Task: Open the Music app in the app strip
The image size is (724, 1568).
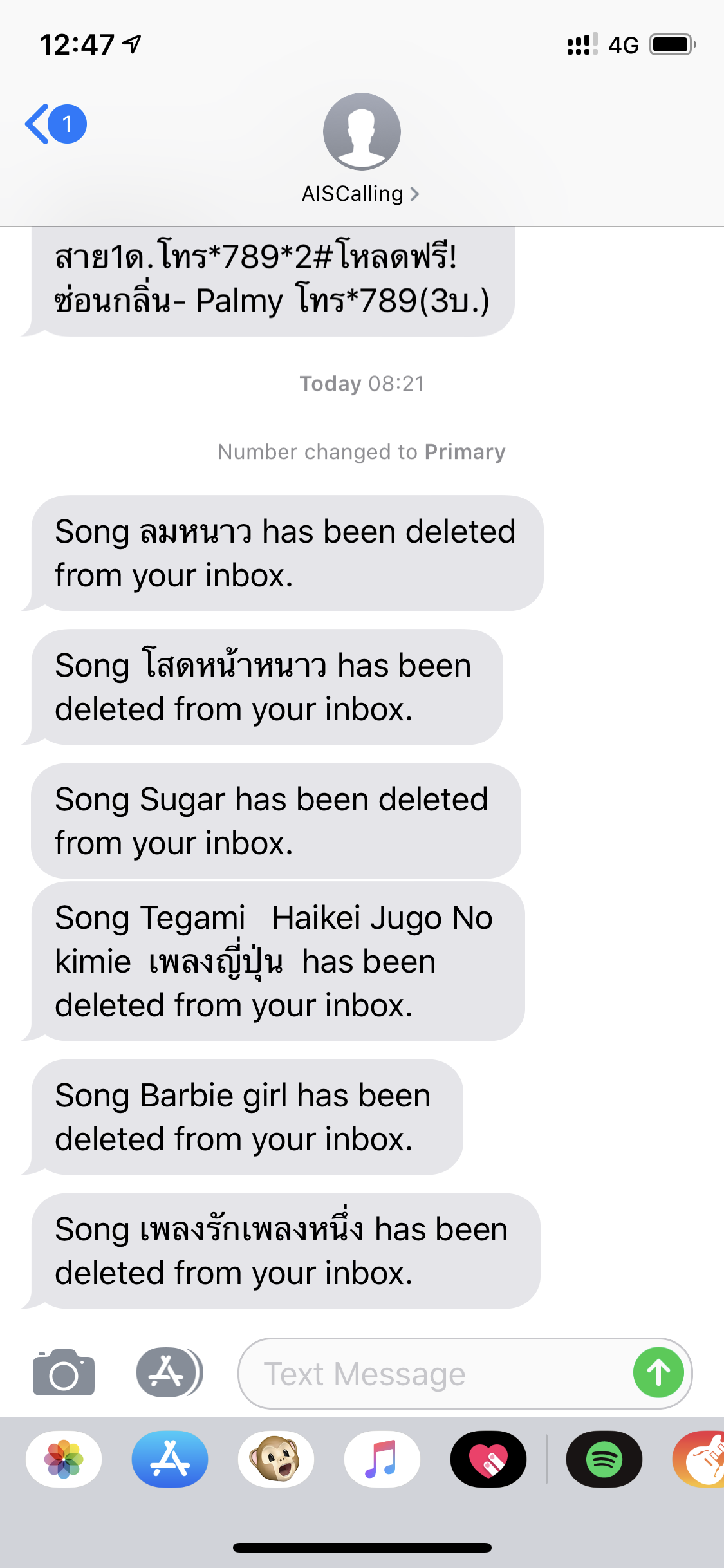Action: click(382, 1459)
